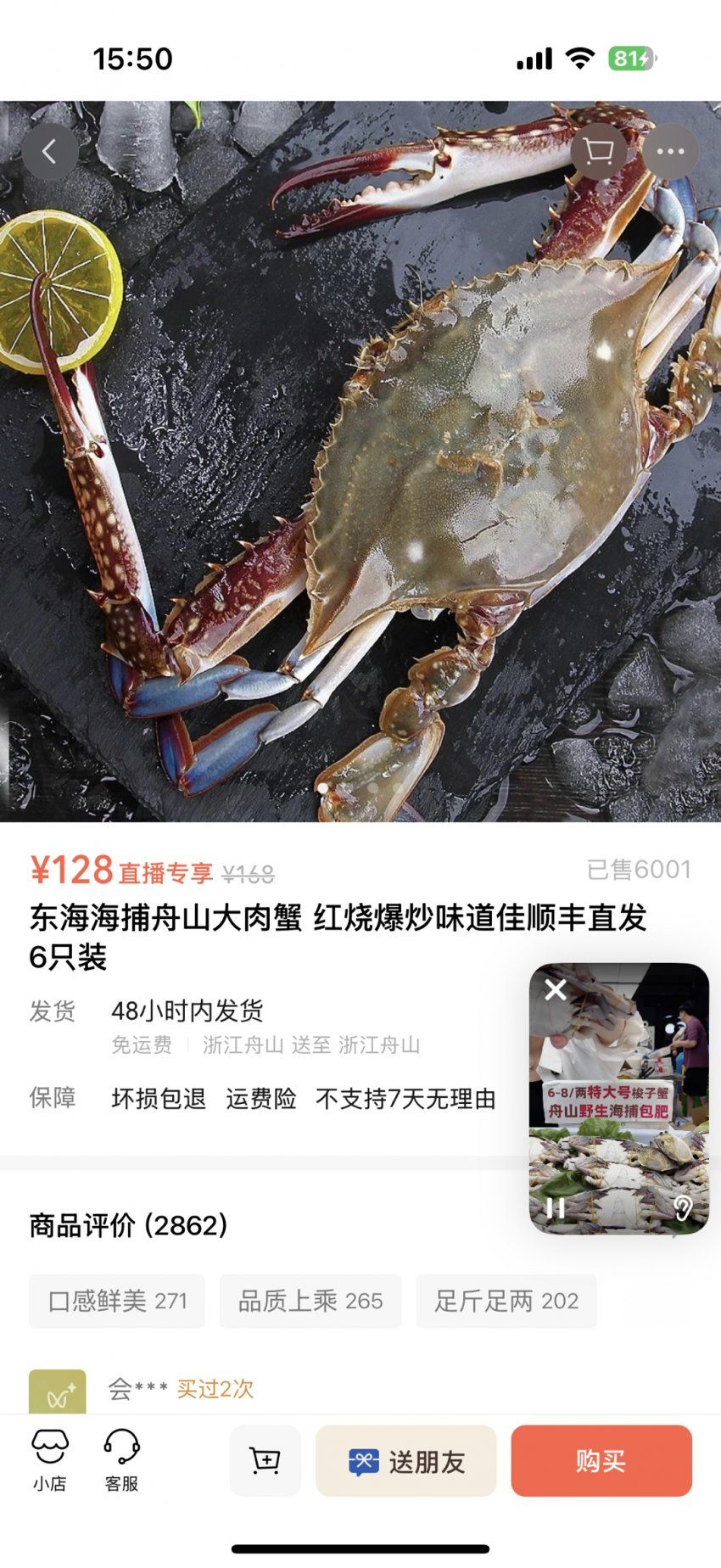Visit the 小店 shop page
This screenshot has height=1568, width=721.
(x=50, y=1459)
